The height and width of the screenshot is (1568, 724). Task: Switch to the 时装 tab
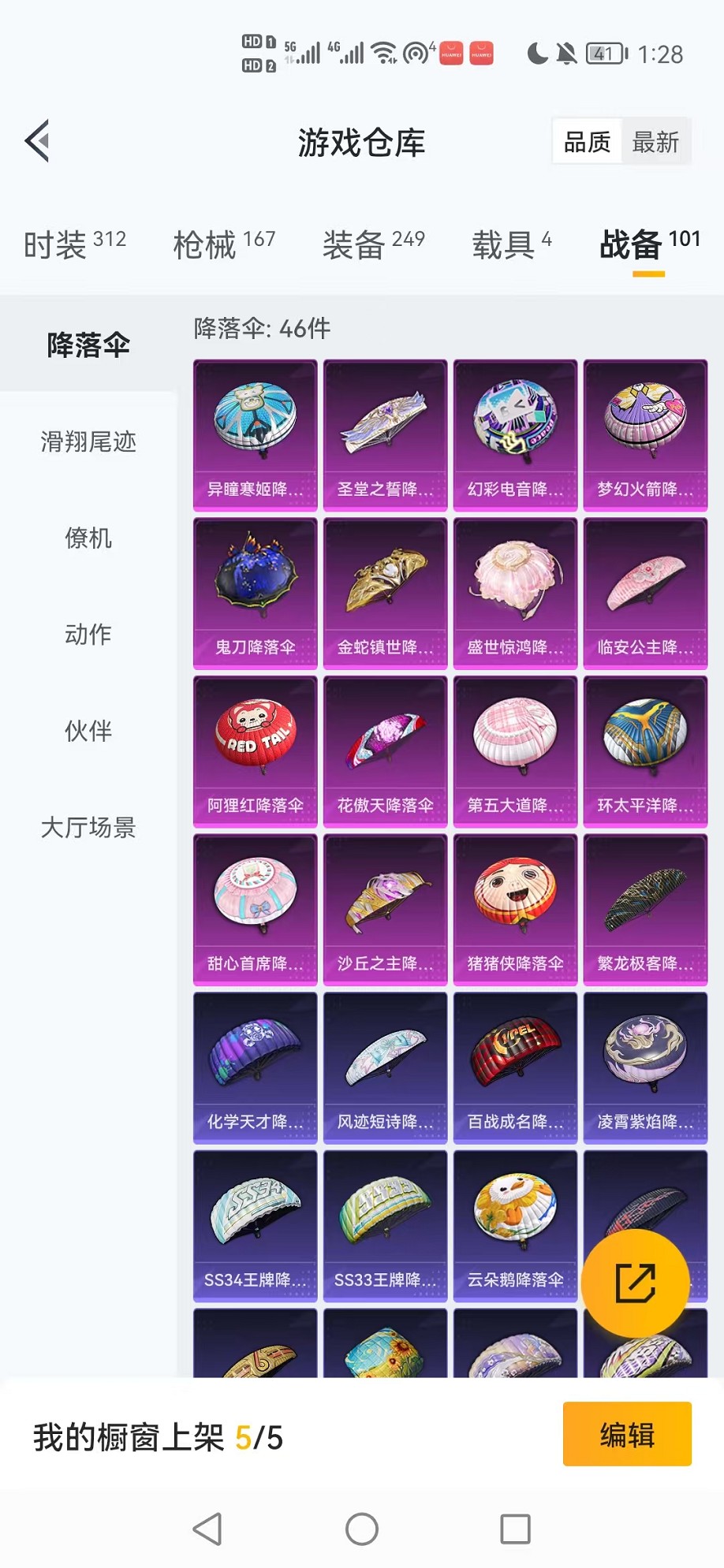click(75, 244)
